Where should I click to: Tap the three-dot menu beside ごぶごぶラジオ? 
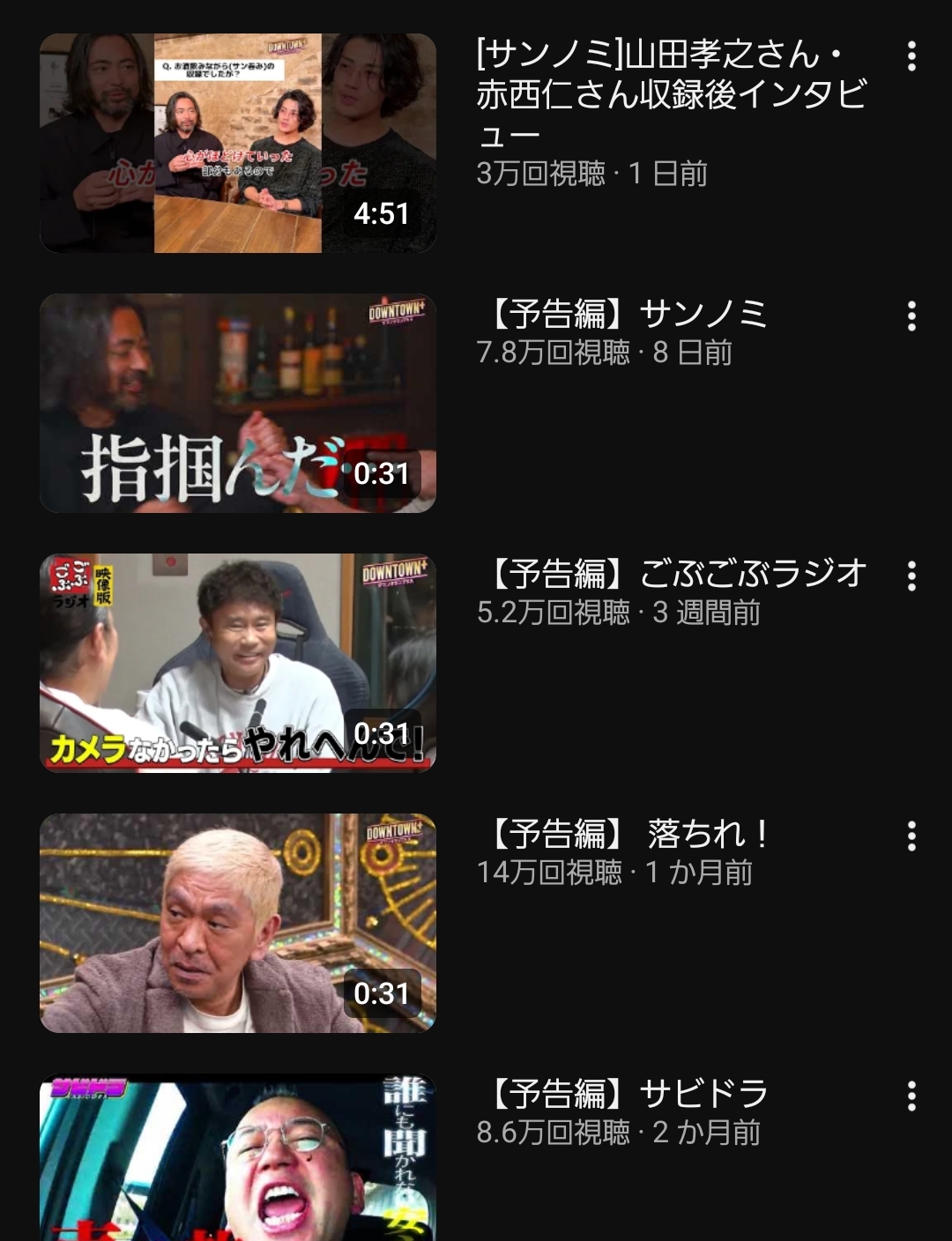click(x=911, y=576)
